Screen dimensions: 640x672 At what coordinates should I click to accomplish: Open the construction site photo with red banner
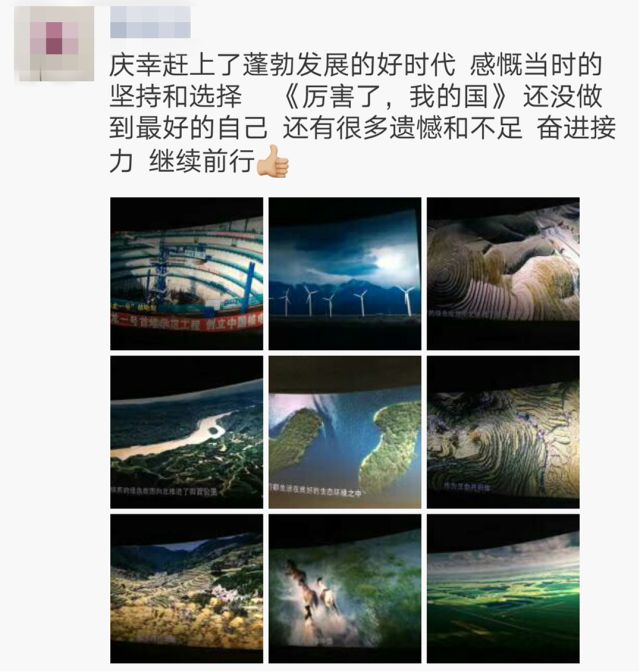[186, 274]
